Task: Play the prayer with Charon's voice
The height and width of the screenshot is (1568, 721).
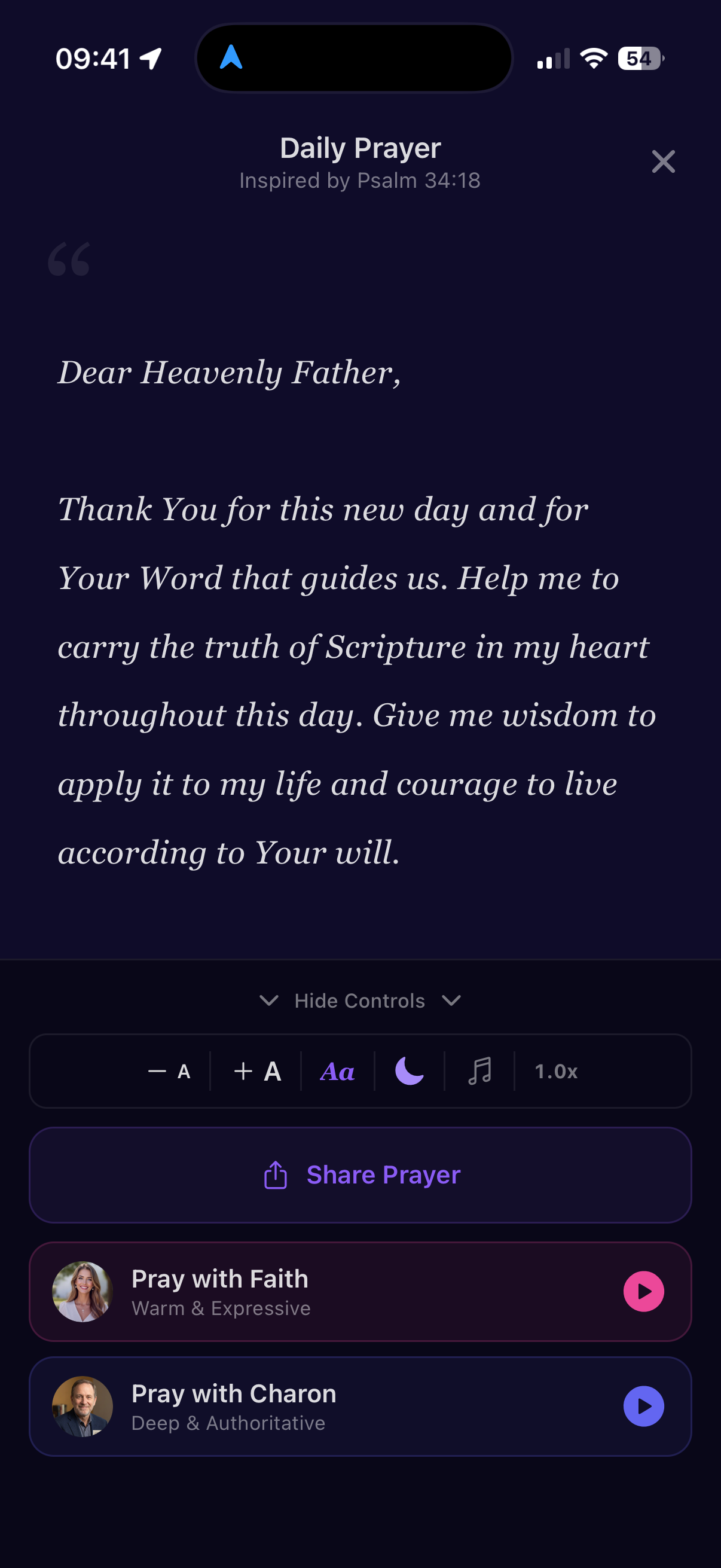Action: point(643,1406)
